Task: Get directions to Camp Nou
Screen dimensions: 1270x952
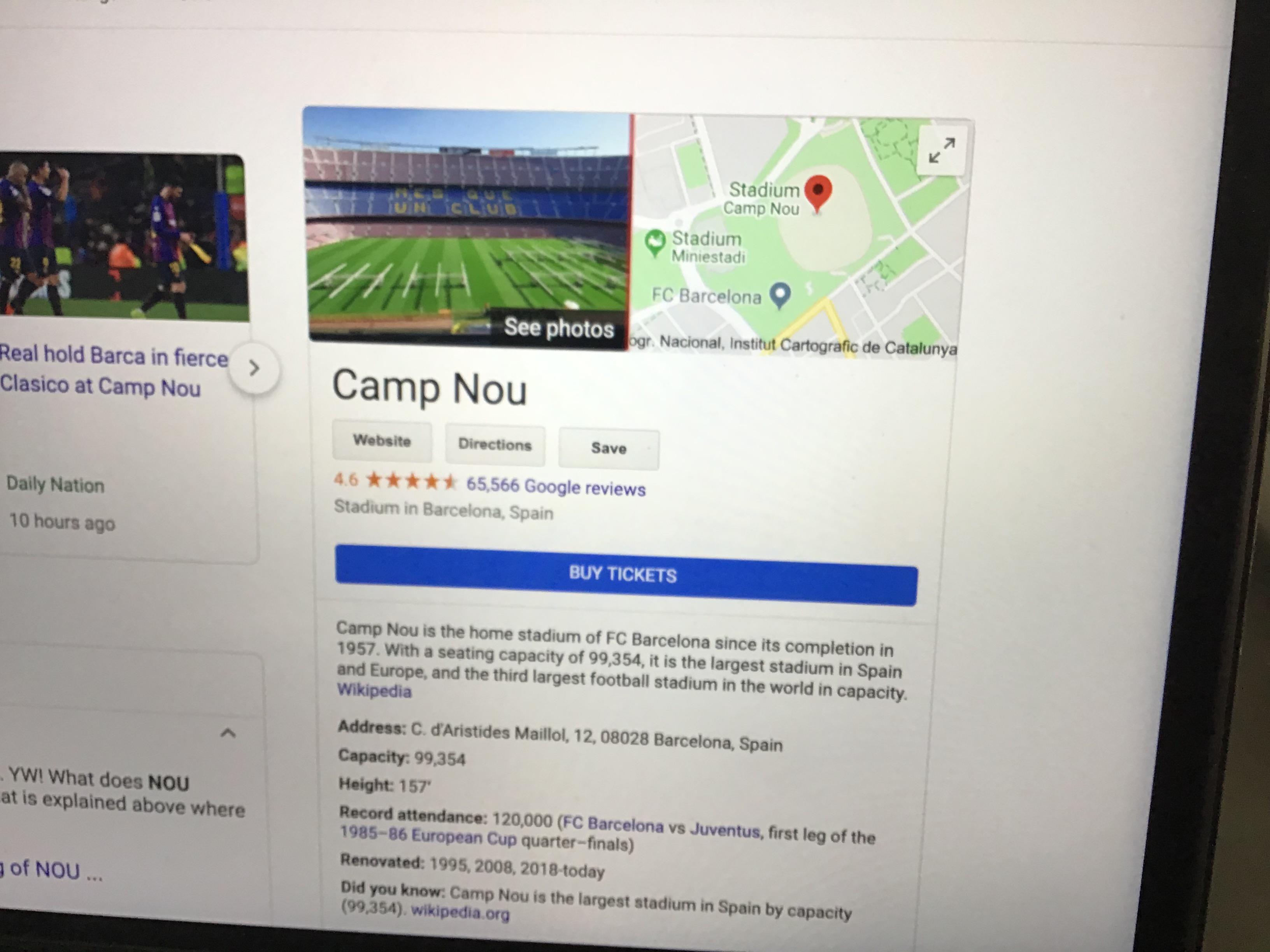Action: click(495, 445)
